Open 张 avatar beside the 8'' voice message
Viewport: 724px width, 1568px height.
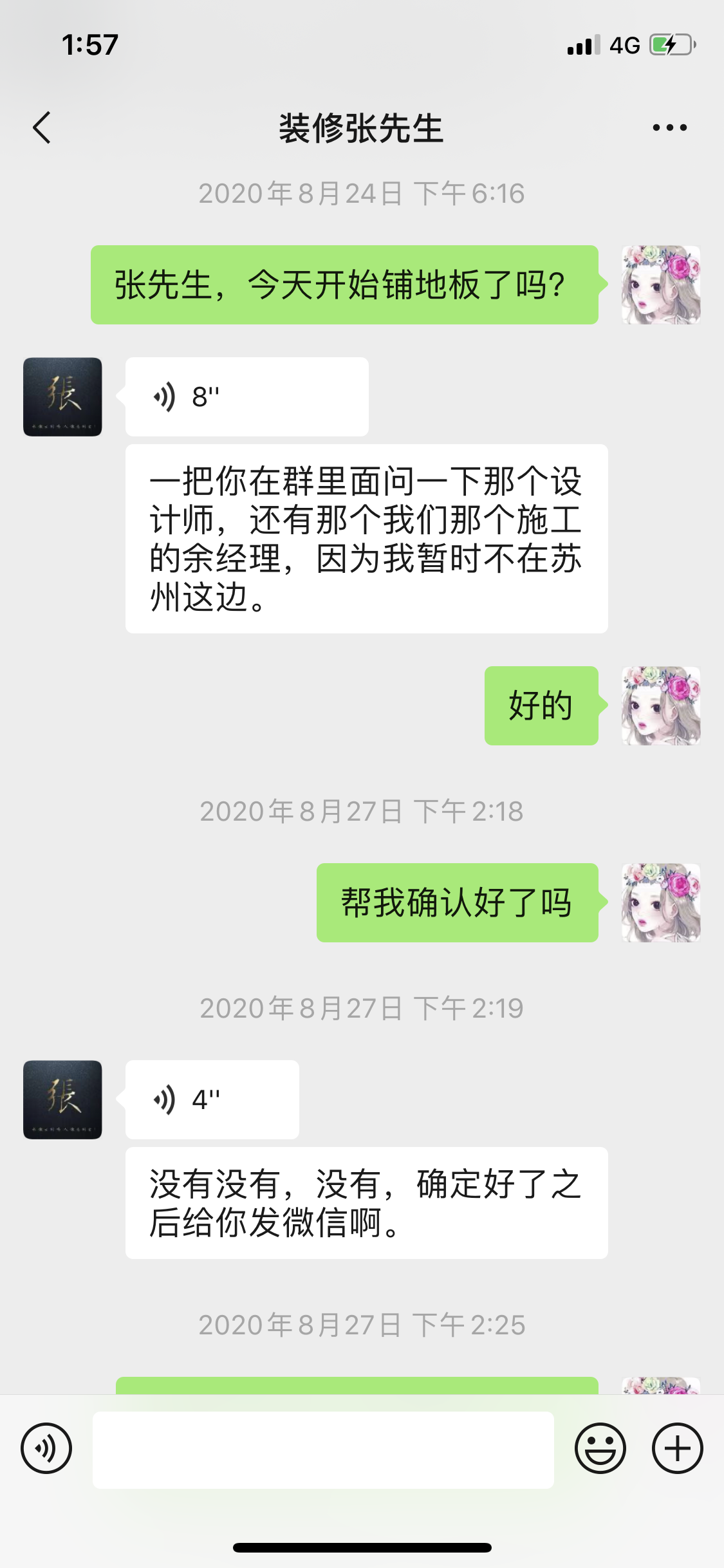coord(62,397)
